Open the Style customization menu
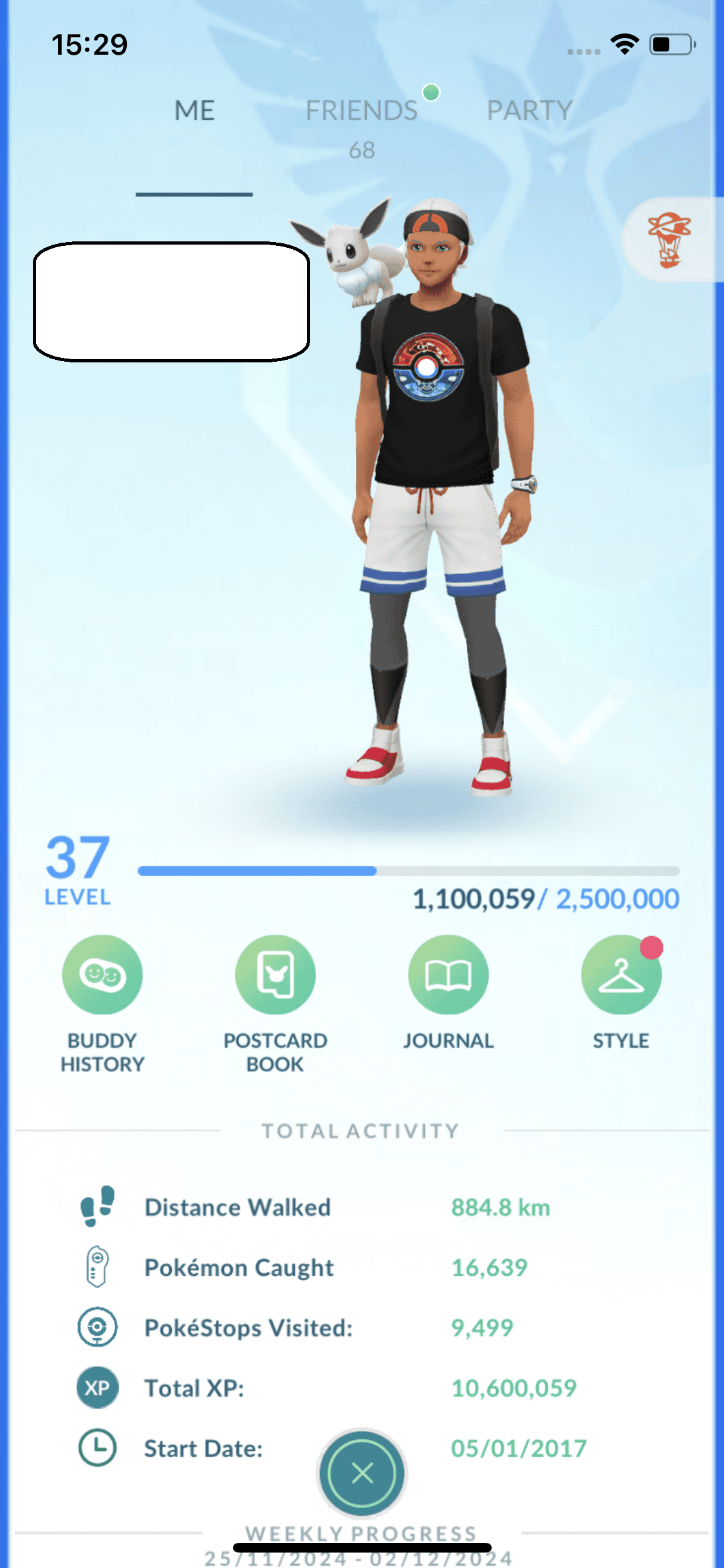 [x=621, y=975]
